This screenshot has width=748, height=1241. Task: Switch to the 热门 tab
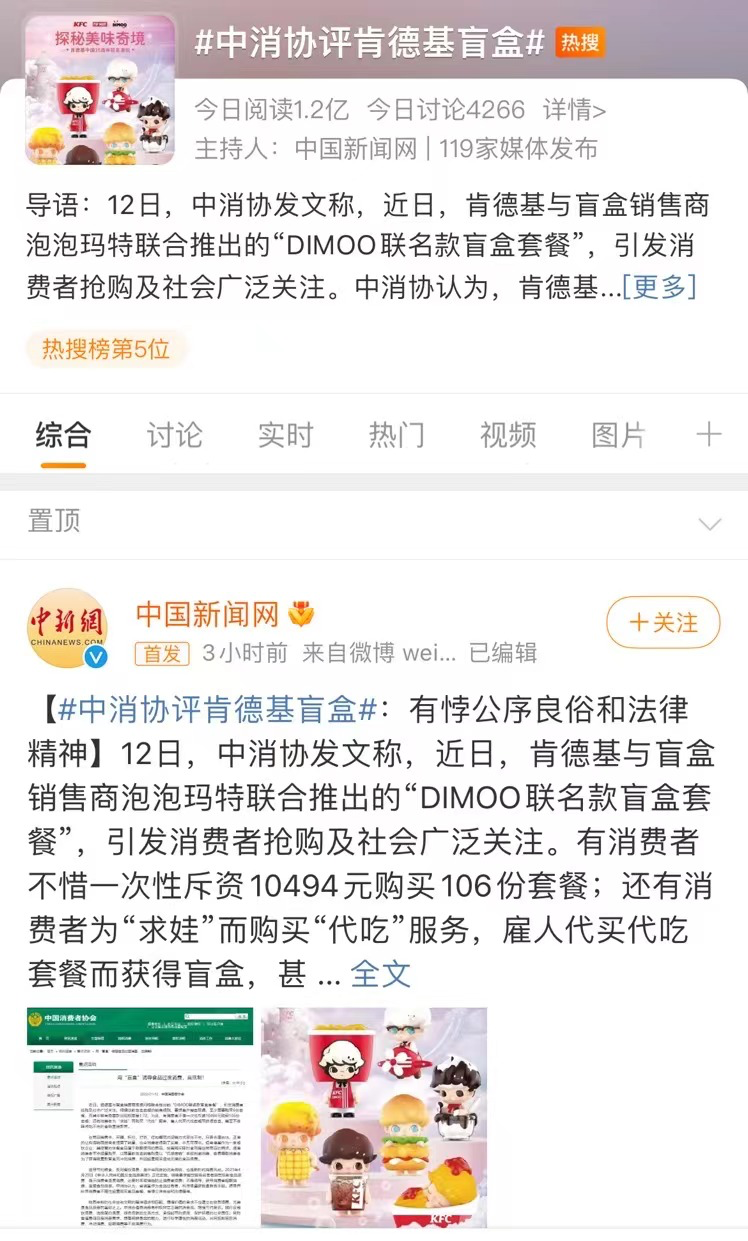(x=396, y=435)
